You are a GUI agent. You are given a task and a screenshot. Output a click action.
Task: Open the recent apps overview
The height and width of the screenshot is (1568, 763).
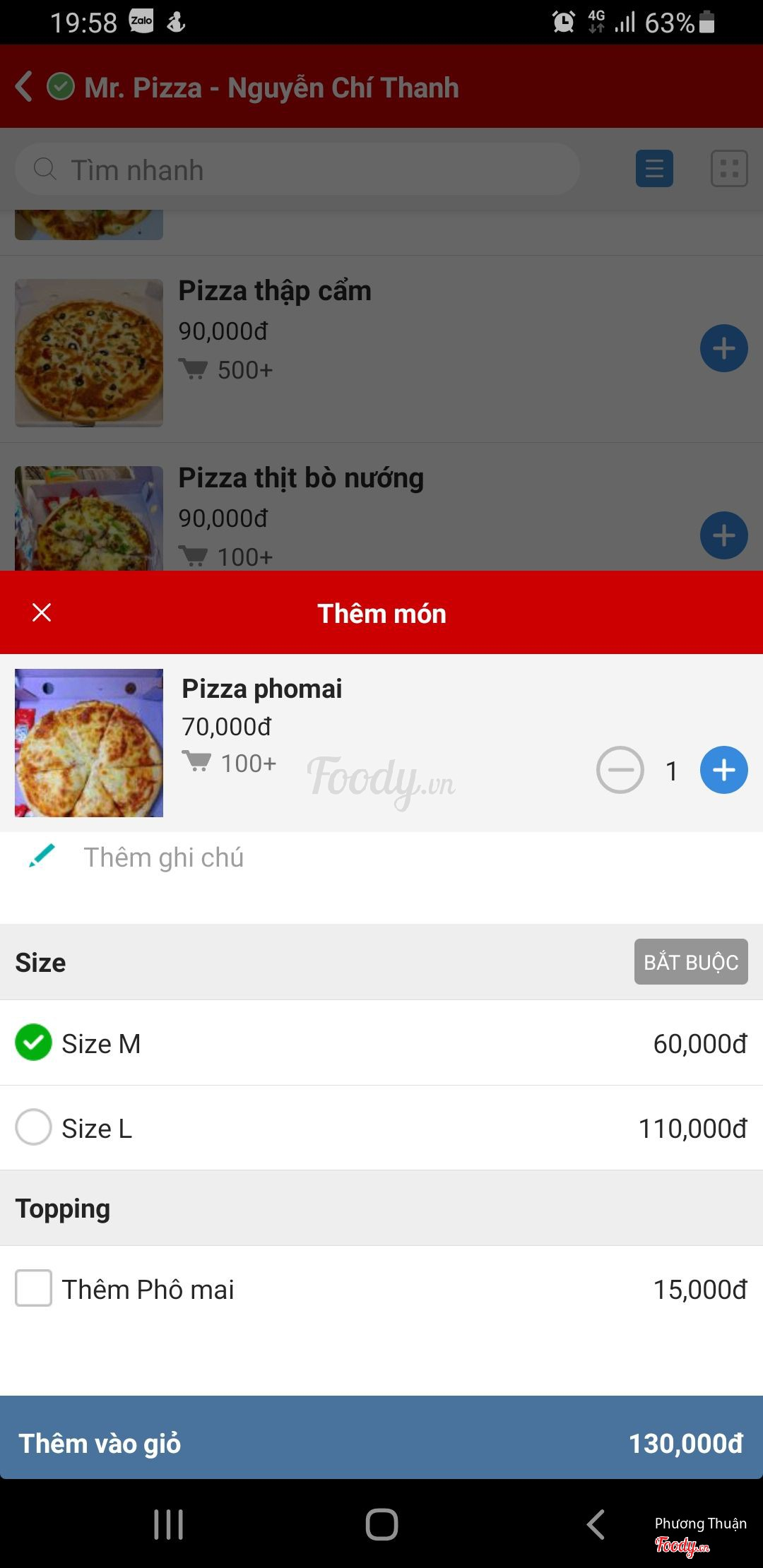click(x=168, y=1524)
